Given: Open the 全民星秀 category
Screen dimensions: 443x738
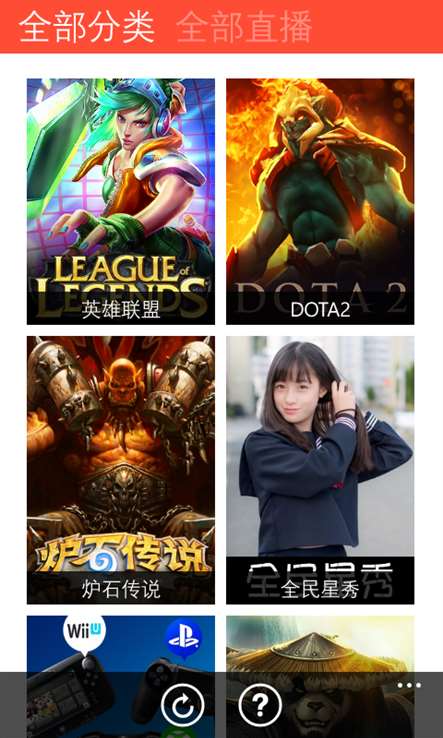Looking at the screenshot, I should tap(320, 470).
